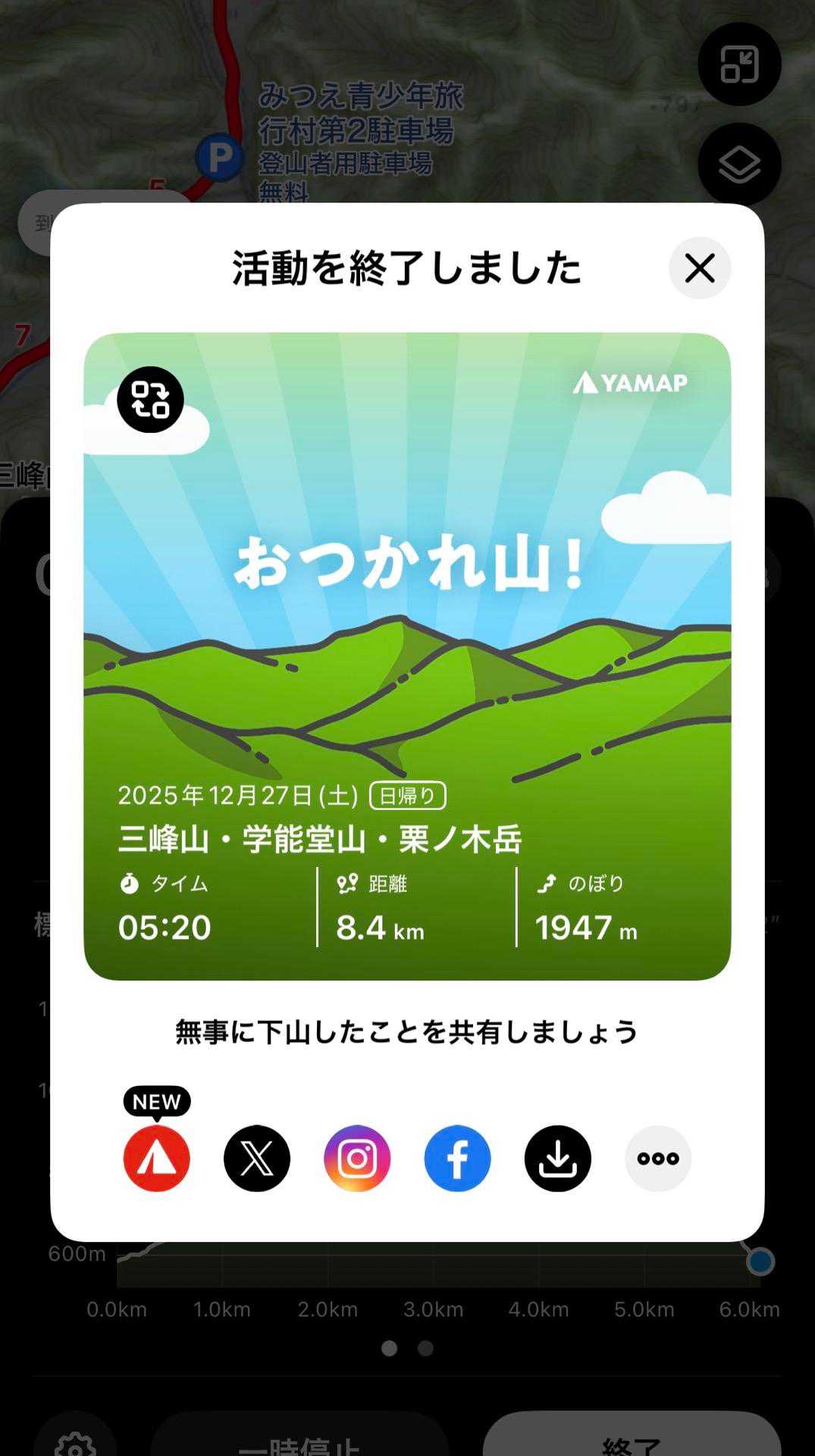Screen dimensions: 815x1456
Task: Share the activity on Facebook
Action: point(457,1158)
